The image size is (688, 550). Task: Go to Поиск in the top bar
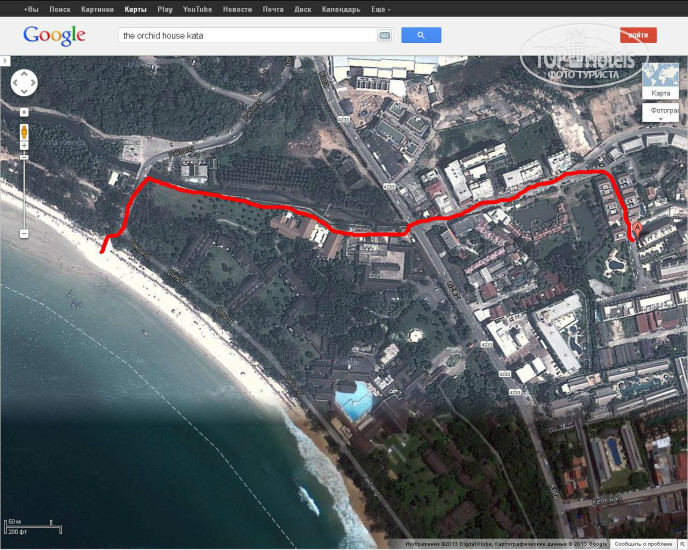click(60, 9)
